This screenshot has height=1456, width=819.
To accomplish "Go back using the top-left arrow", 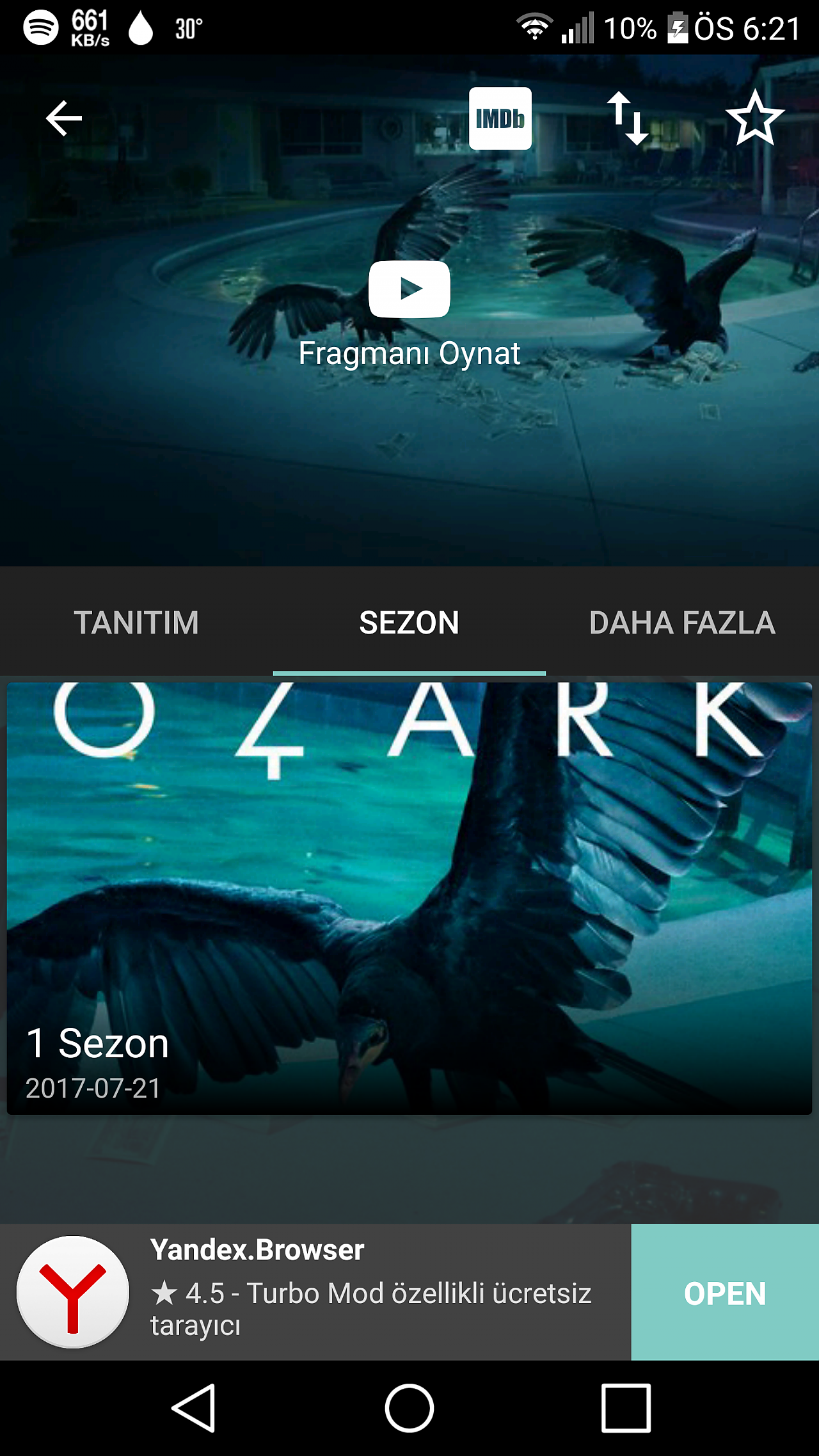I will point(64,118).
